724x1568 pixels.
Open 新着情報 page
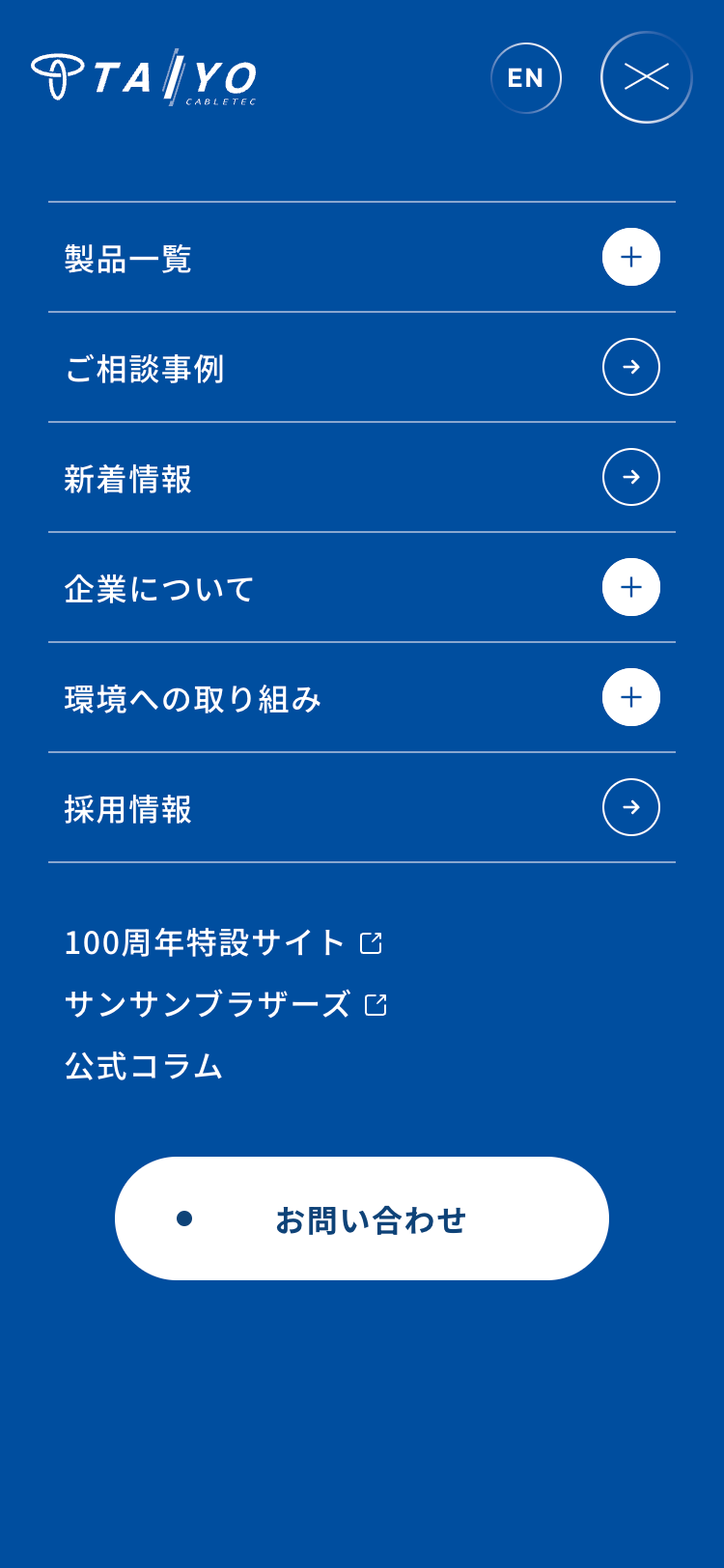(630, 477)
